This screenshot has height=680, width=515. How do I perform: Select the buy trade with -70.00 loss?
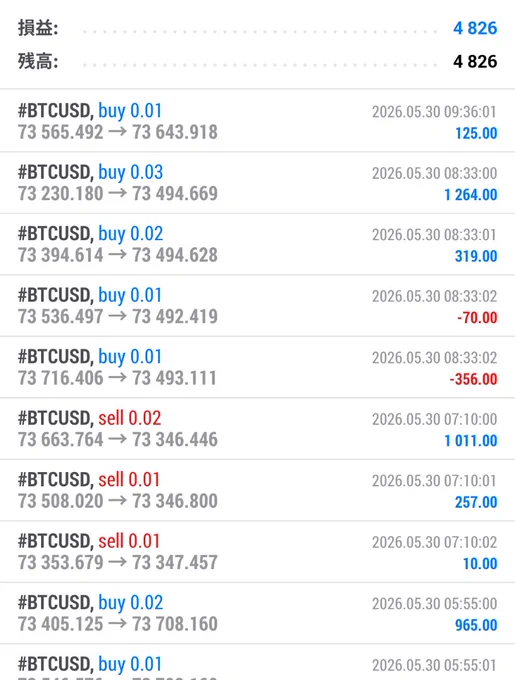pyautogui.click(x=258, y=306)
